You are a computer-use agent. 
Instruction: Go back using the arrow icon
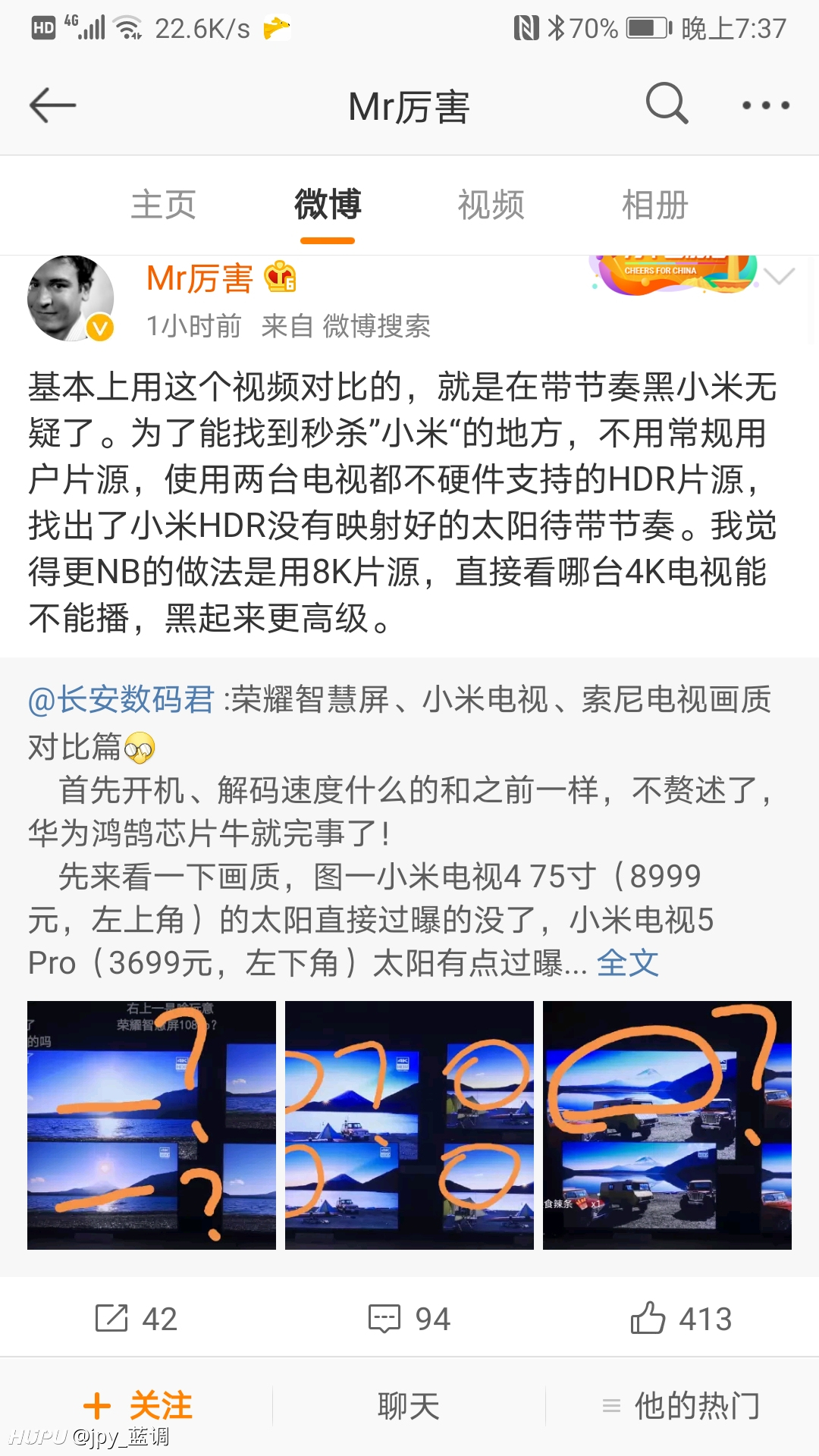52,105
